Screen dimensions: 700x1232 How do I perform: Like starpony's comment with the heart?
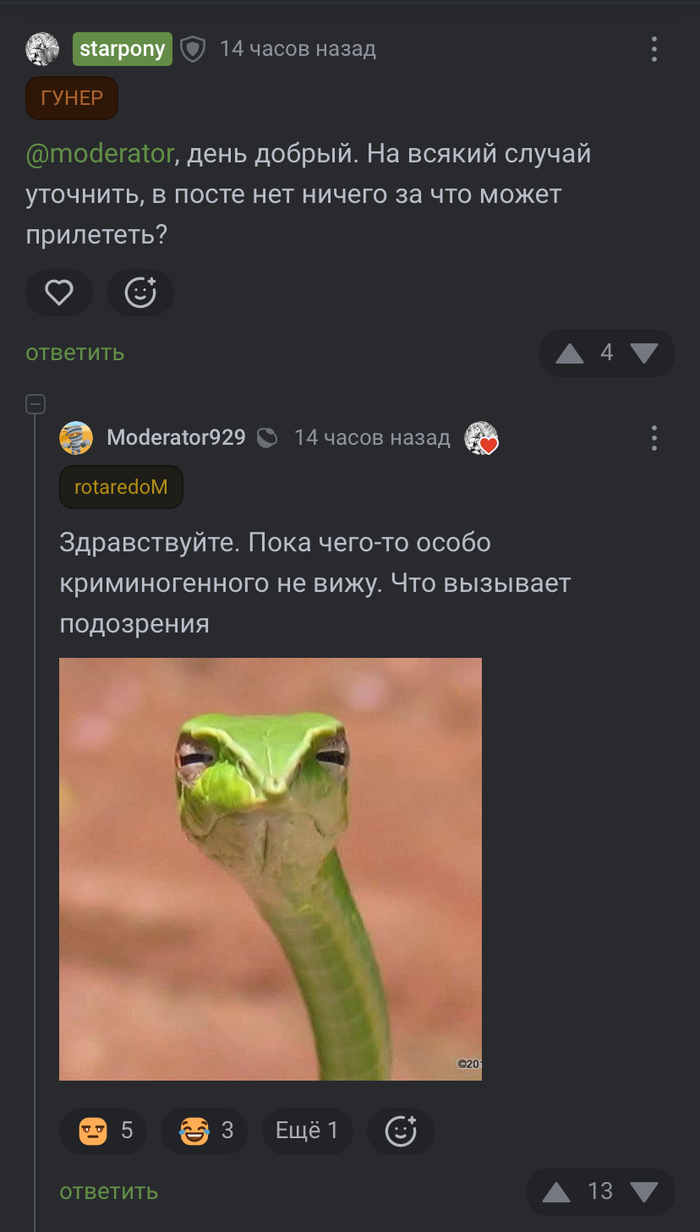point(59,292)
